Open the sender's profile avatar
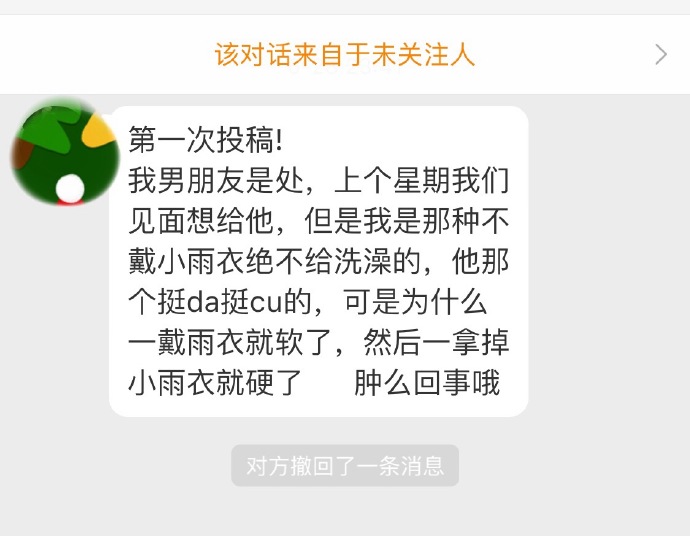 click(x=65, y=153)
